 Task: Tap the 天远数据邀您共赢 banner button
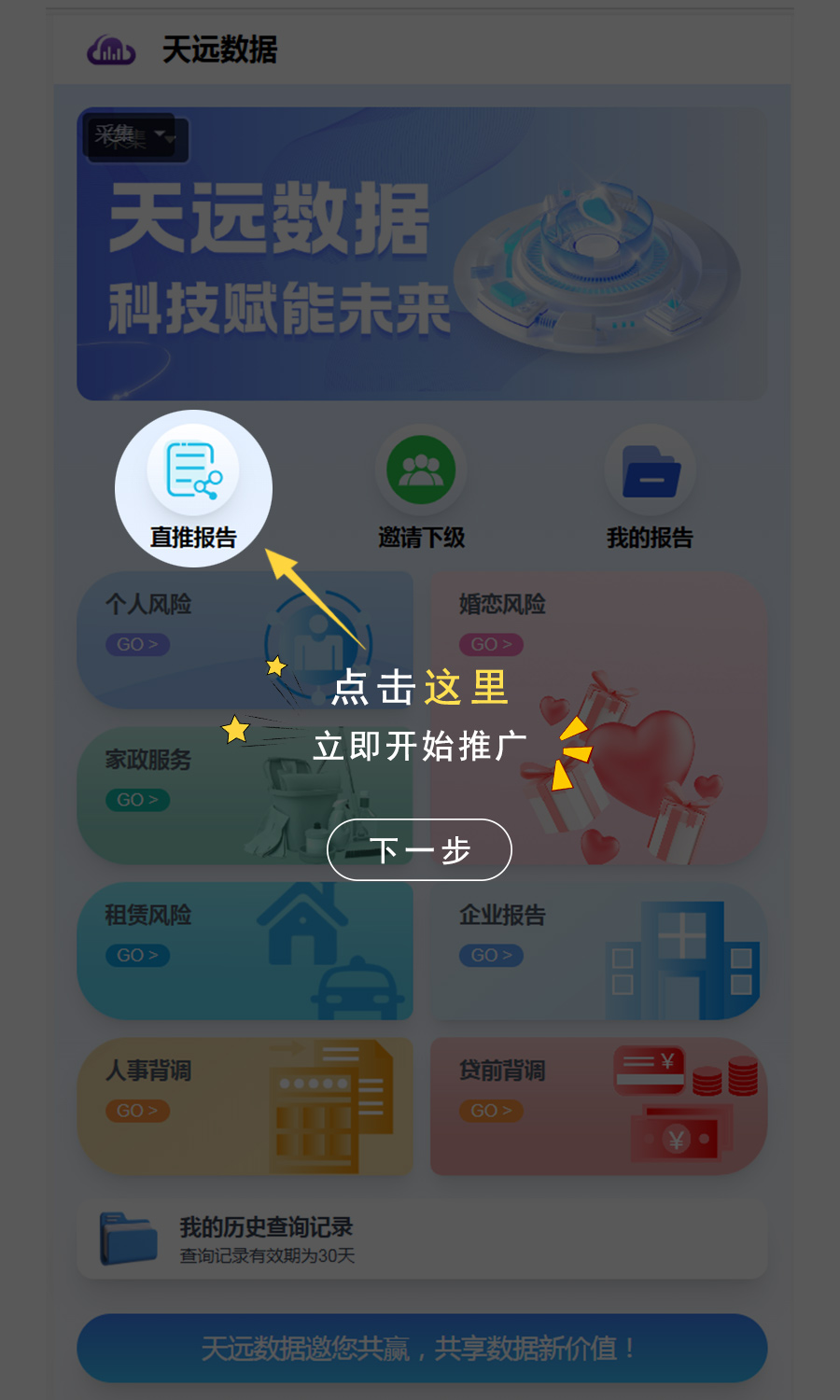(x=422, y=1348)
